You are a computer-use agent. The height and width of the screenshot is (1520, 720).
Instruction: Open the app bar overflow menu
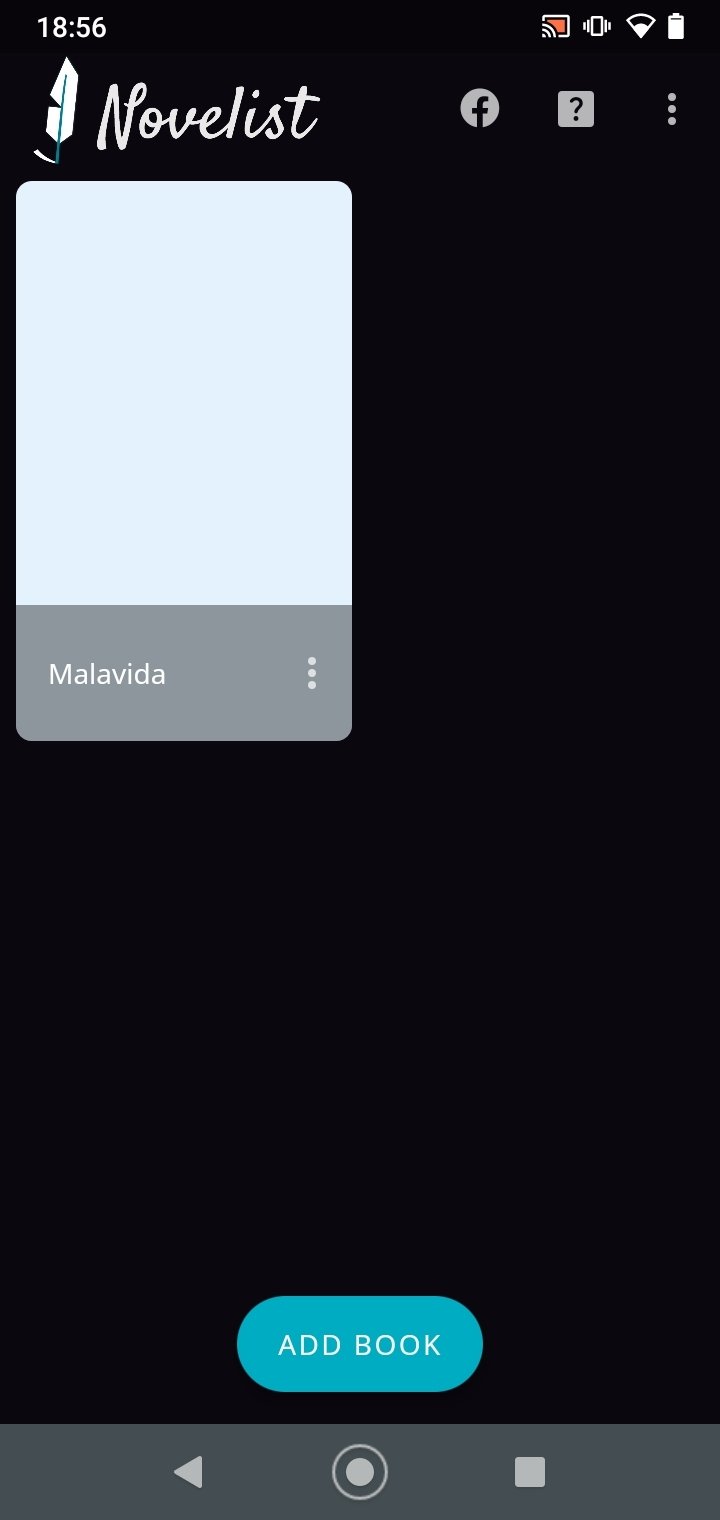[672, 108]
